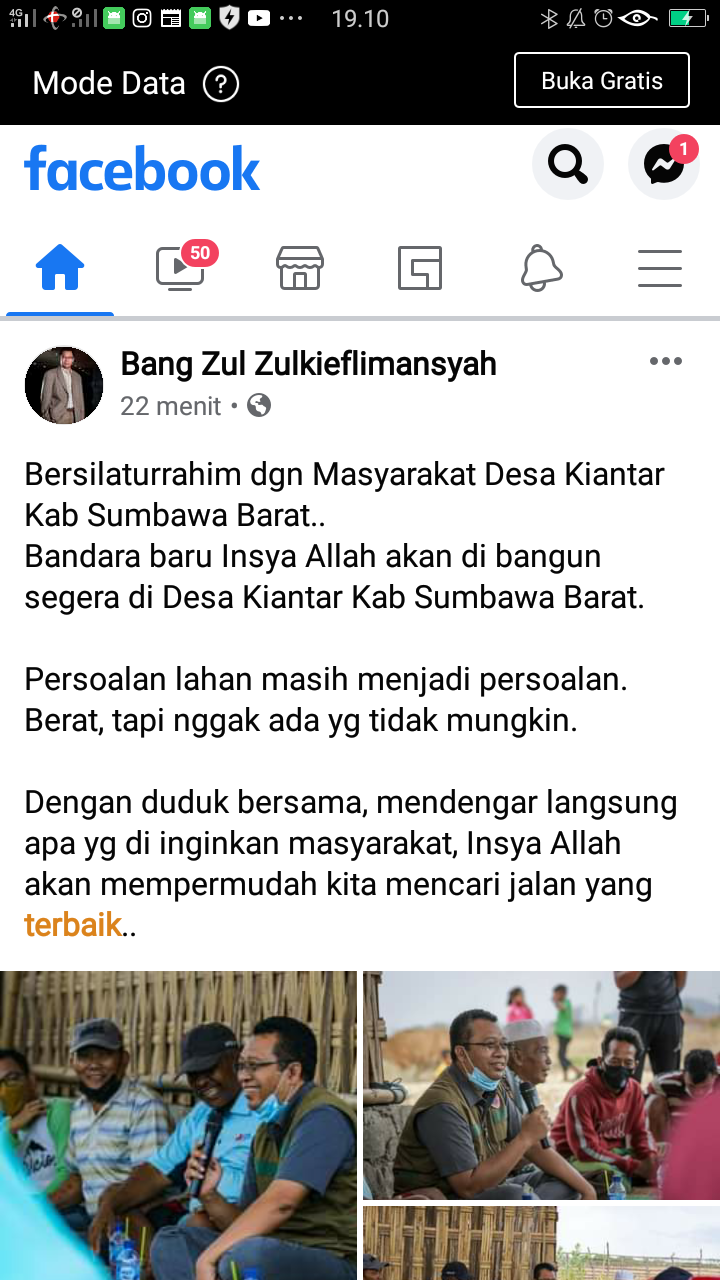Open post options three-dot menu

pos(665,362)
